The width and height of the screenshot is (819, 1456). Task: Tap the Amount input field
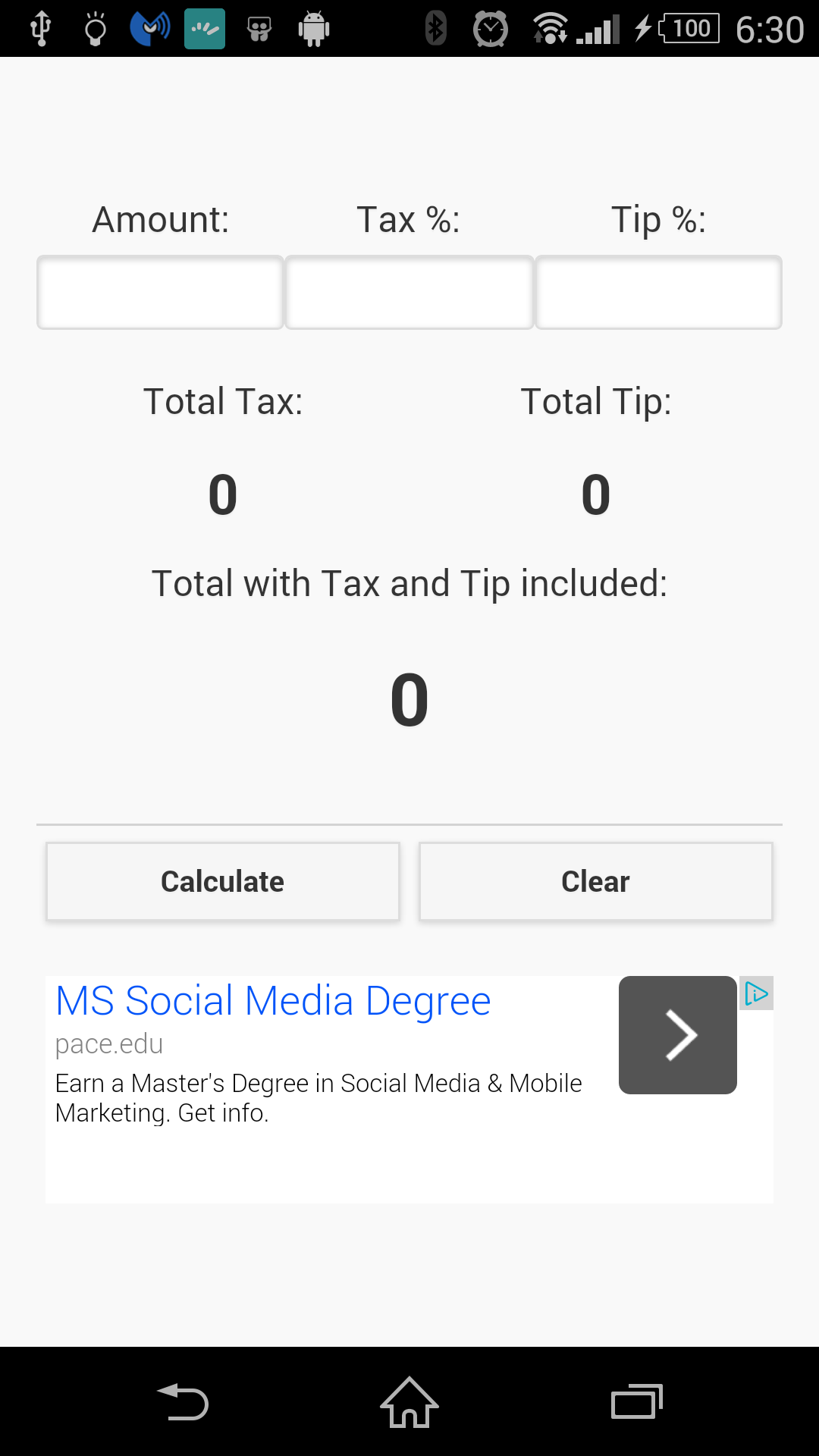tap(160, 293)
